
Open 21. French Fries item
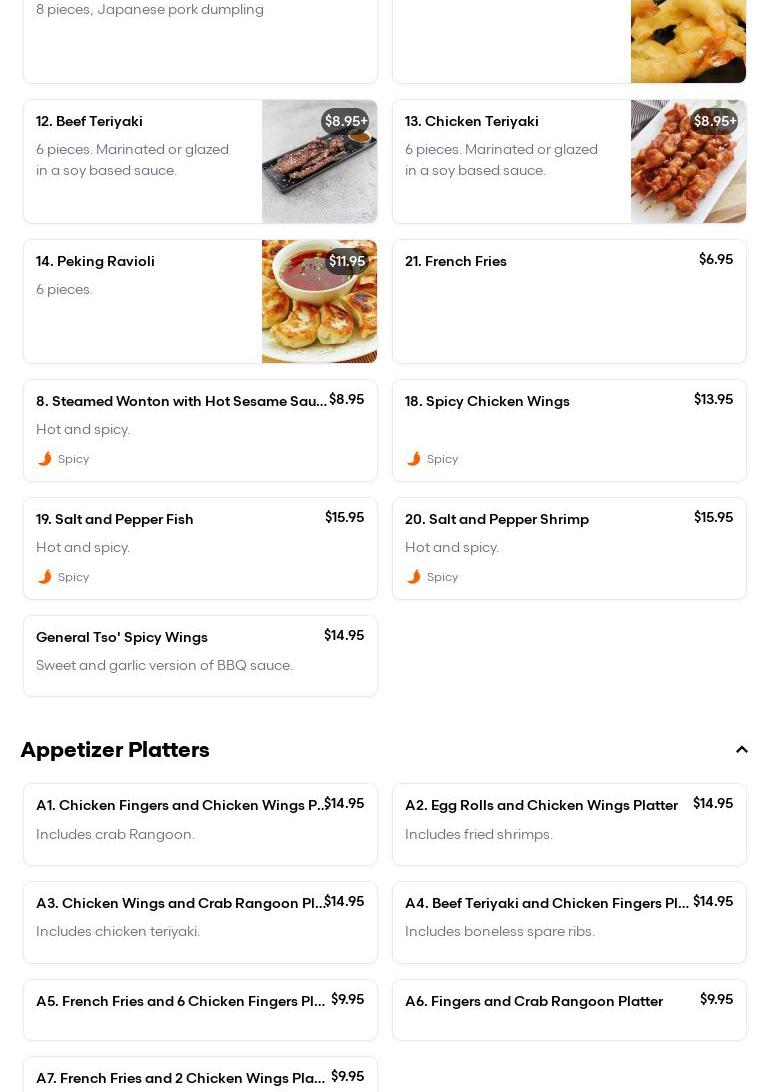(x=569, y=301)
